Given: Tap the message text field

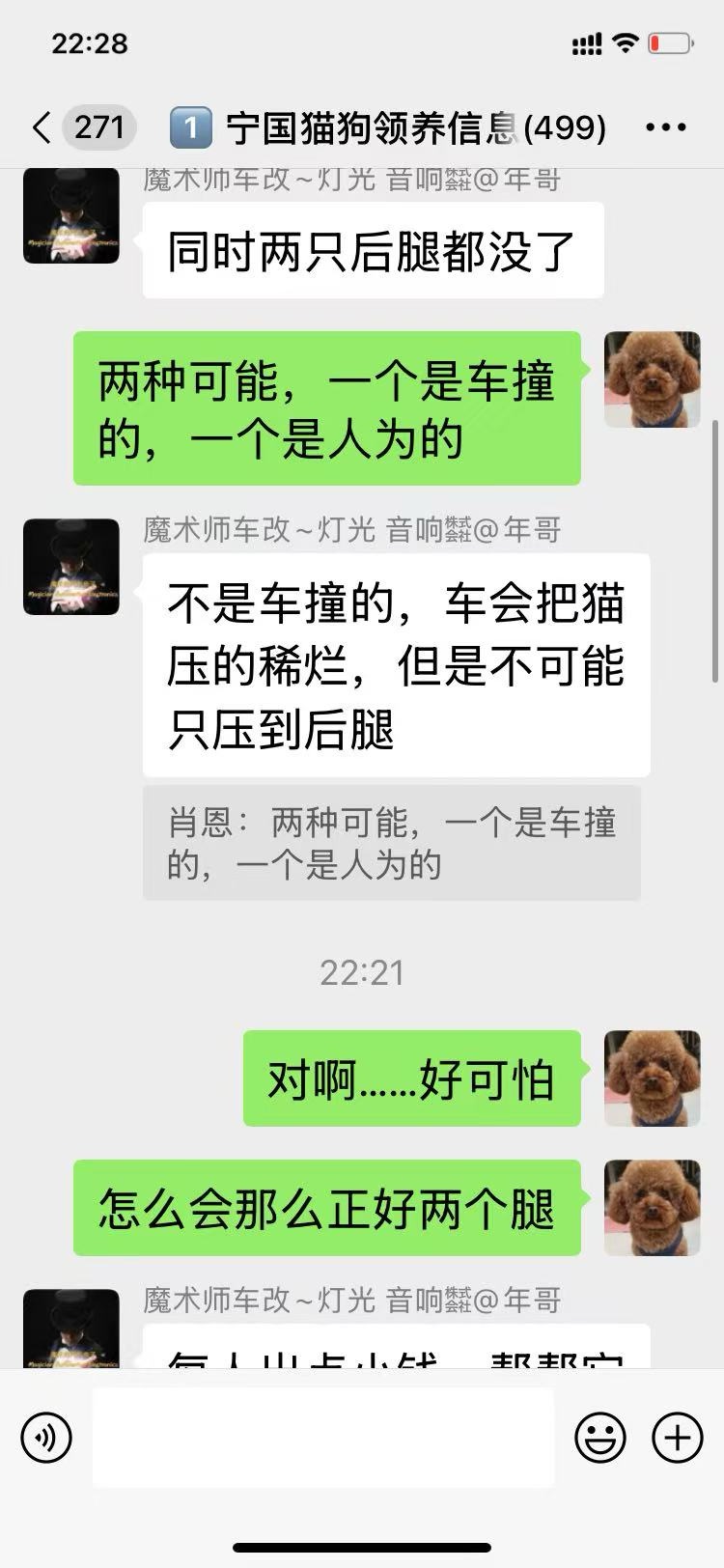Looking at the screenshot, I should (323, 1437).
